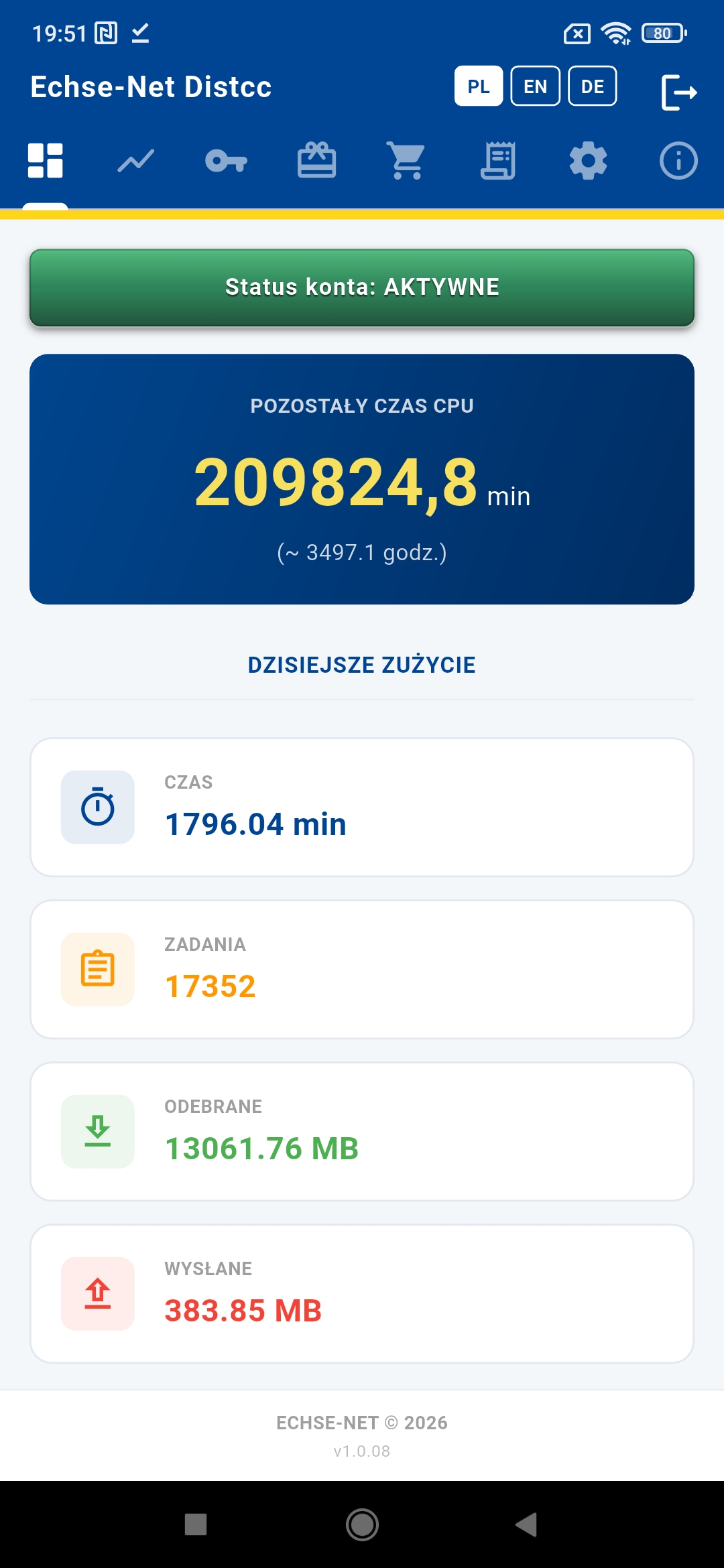Open the settings gear tab
The height and width of the screenshot is (1568, 724).
[588, 161]
